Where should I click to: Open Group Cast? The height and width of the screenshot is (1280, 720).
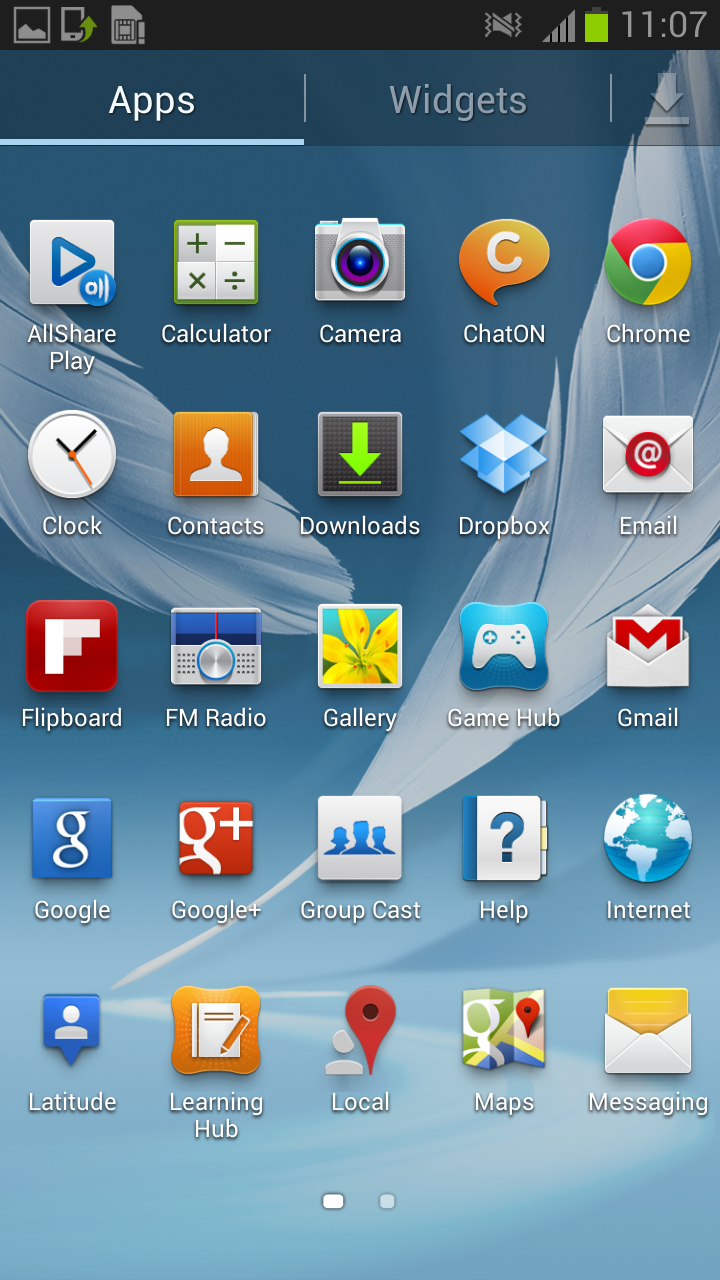pos(360,839)
